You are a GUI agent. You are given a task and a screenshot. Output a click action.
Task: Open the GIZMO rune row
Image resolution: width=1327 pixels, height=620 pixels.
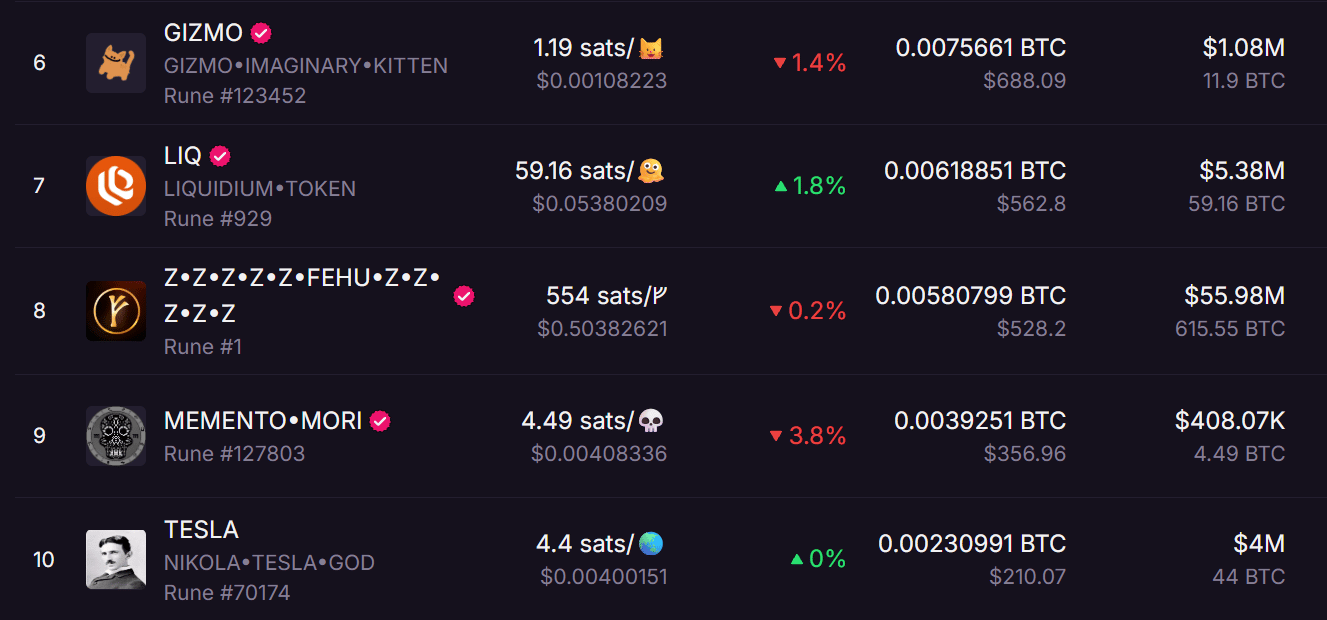click(x=203, y=33)
